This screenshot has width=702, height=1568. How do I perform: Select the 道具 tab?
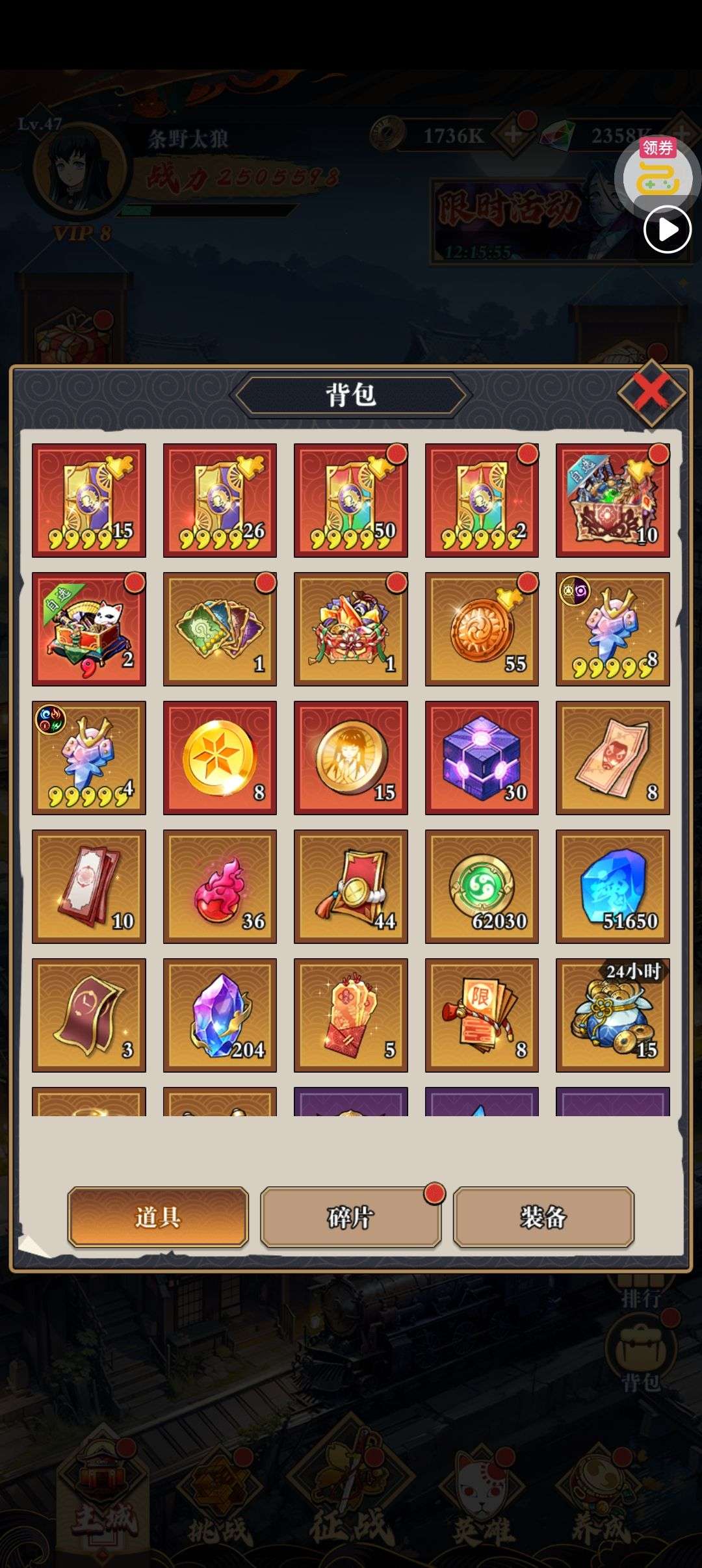click(158, 1218)
